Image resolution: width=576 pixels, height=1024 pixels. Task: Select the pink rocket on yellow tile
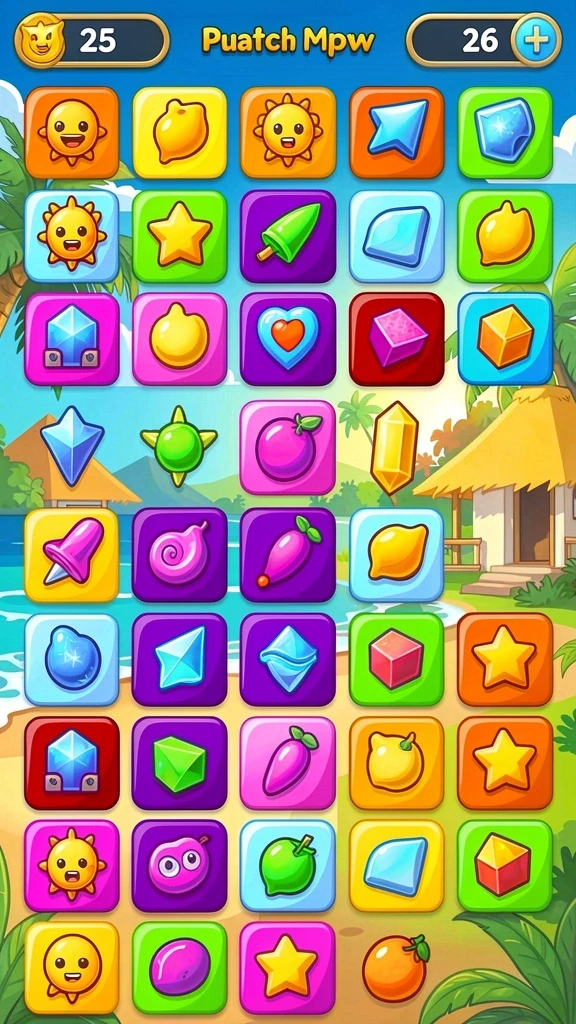pyautogui.click(x=72, y=554)
